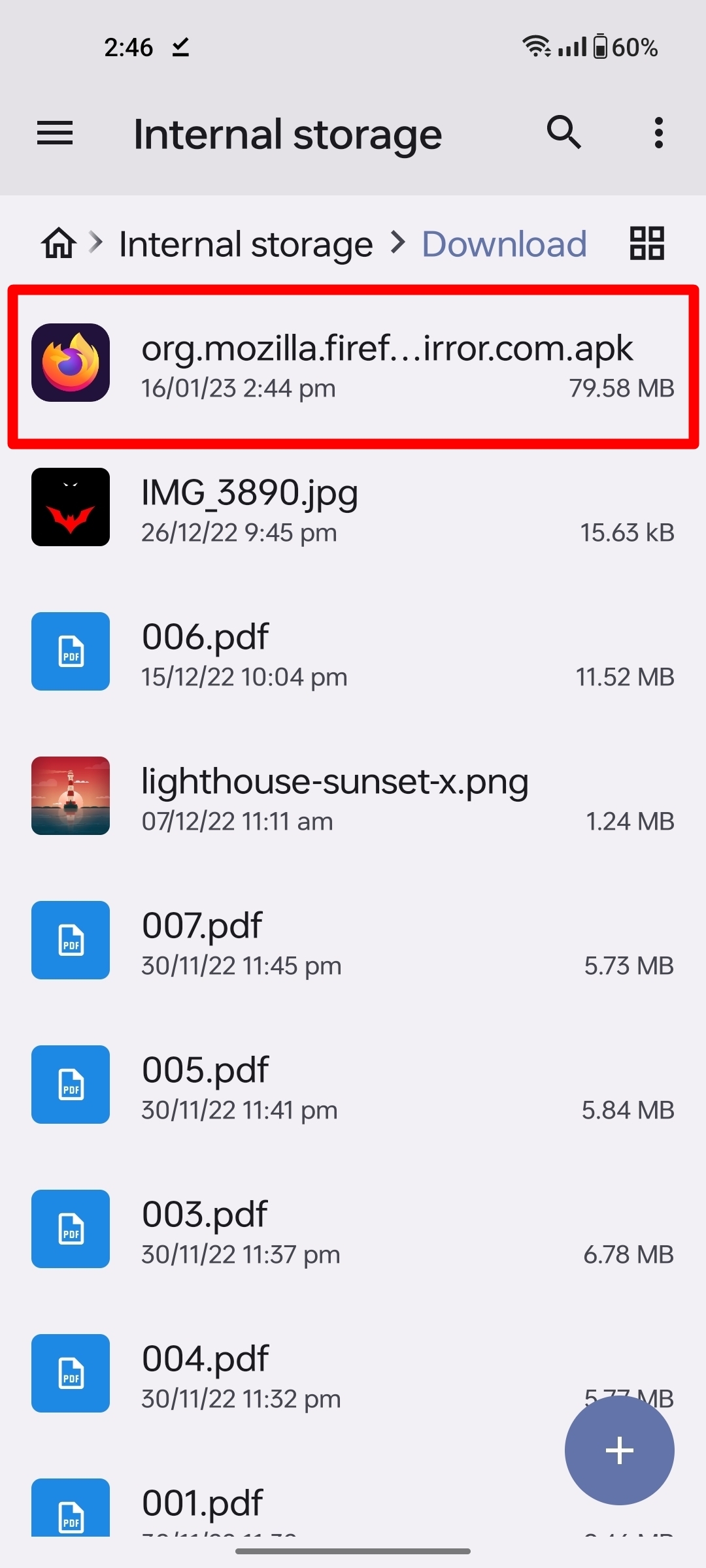Click the PDF icon next to 006.pdf
Screen dimensions: 706x1568
click(70, 651)
